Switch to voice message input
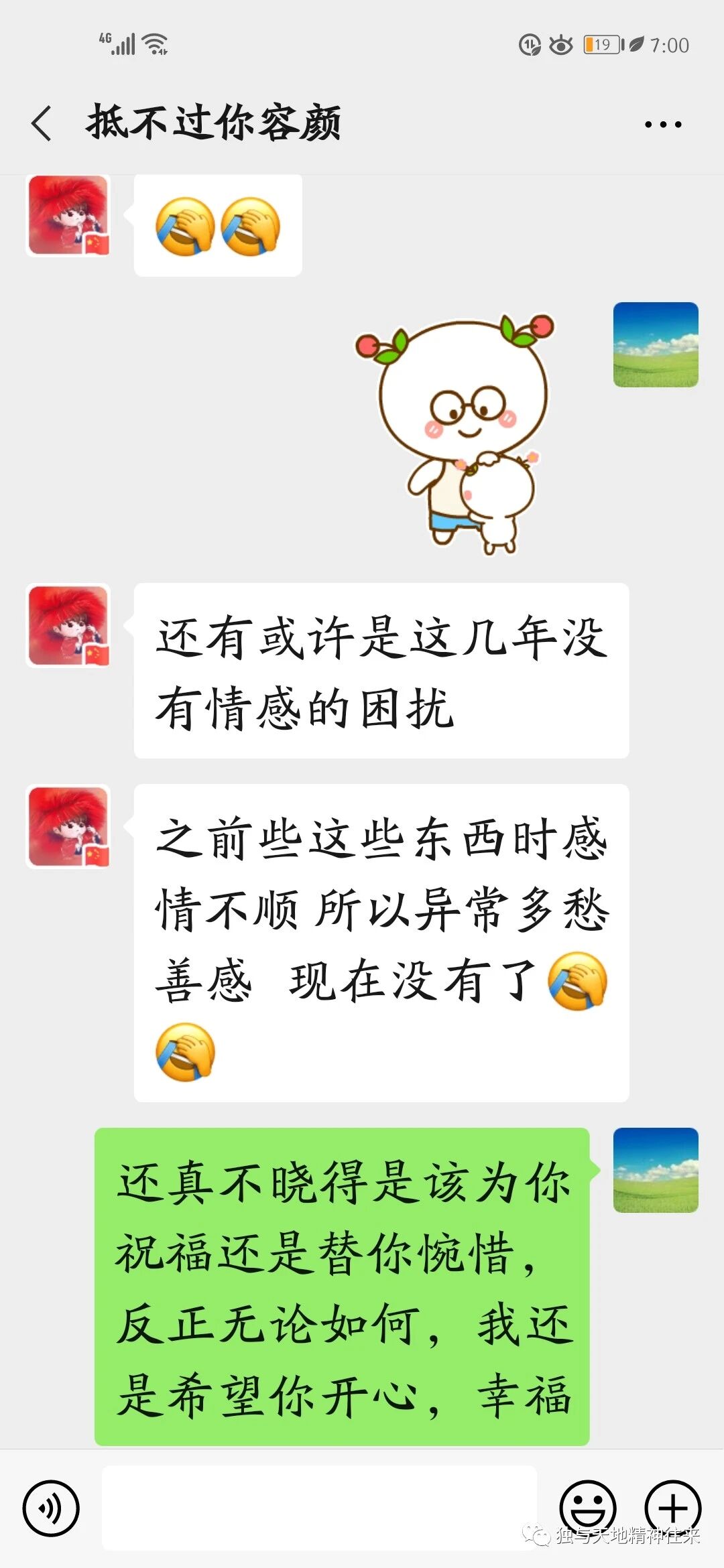The height and width of the screenshot is (1568, 724). 51,1508
